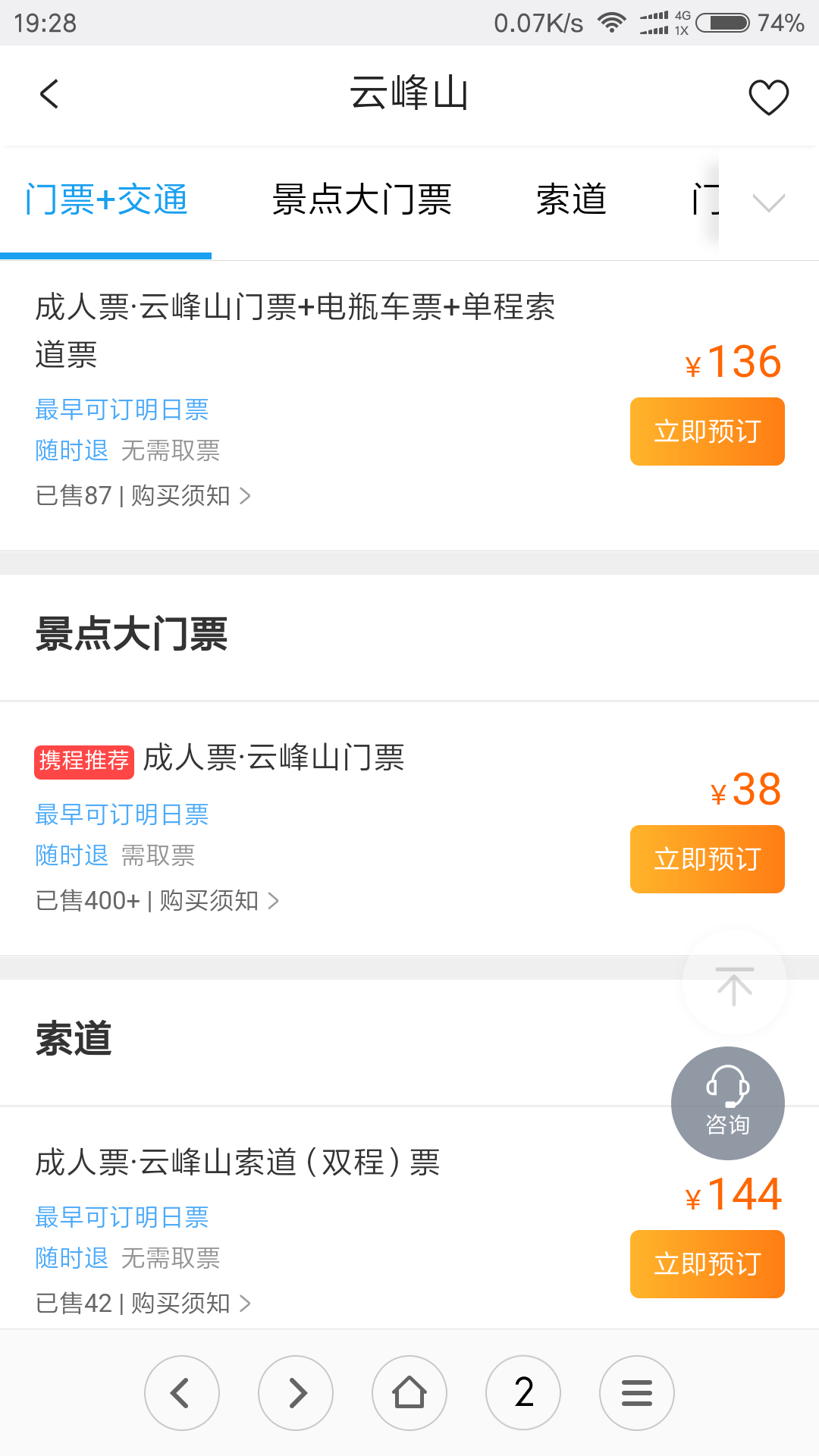Open 购买须知 for the ticket with 已售87
819x1456 pixels.
pos(190,496)
